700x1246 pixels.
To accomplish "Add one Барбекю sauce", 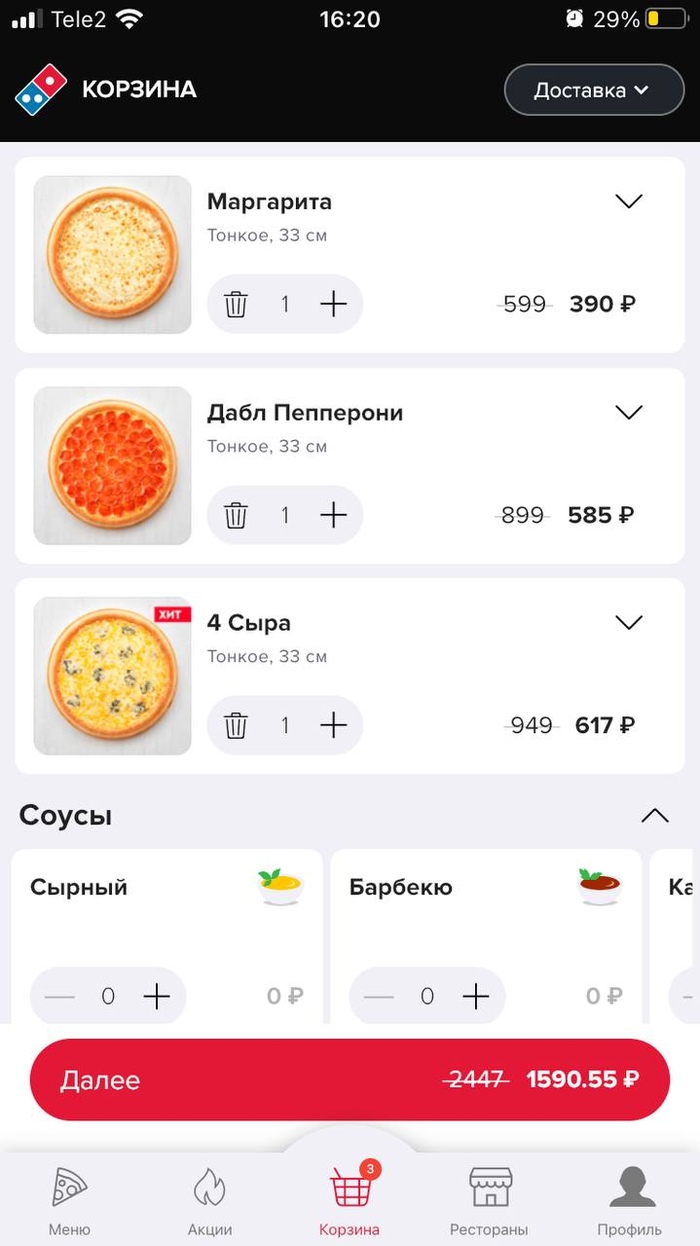I will point(476,996).
